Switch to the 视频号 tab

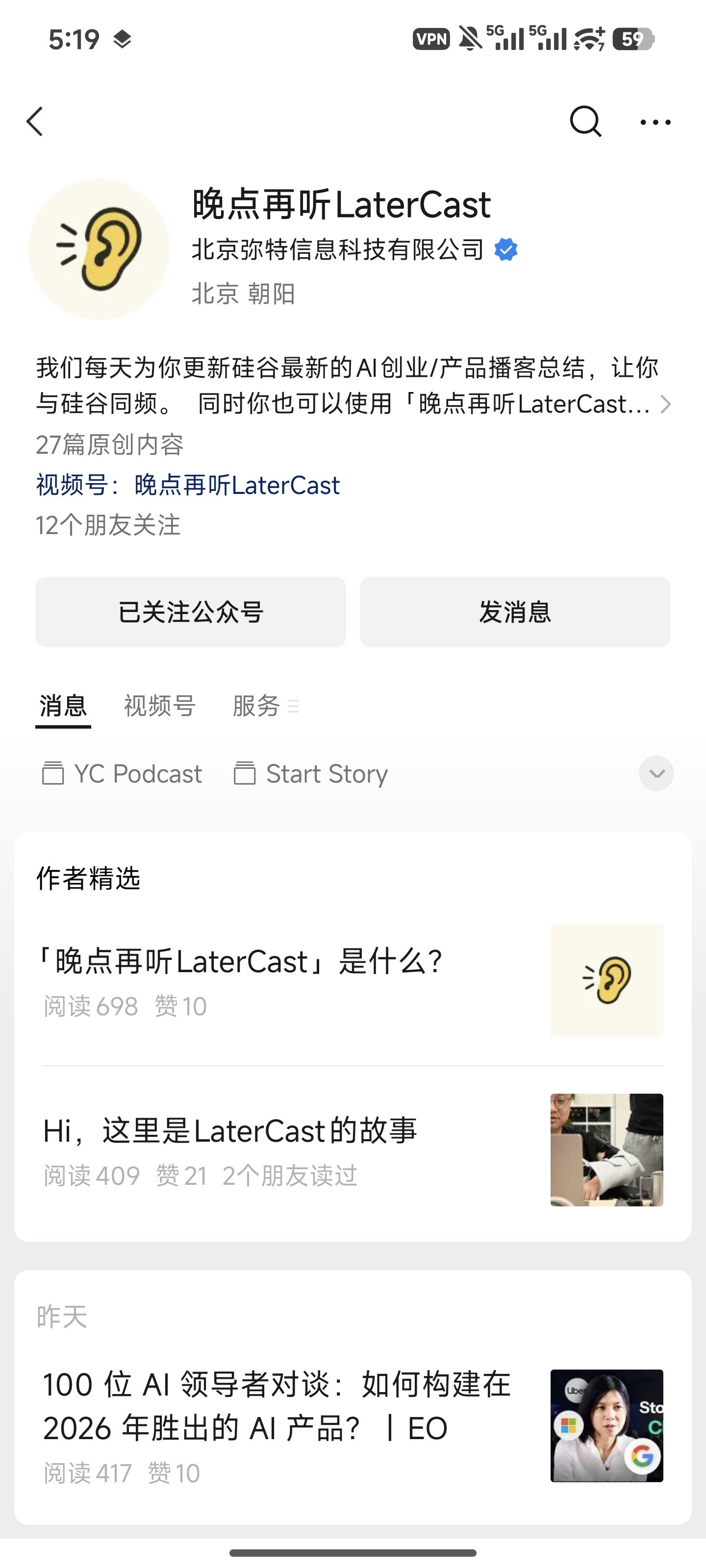pyautogui.click(x=160, y=706)
